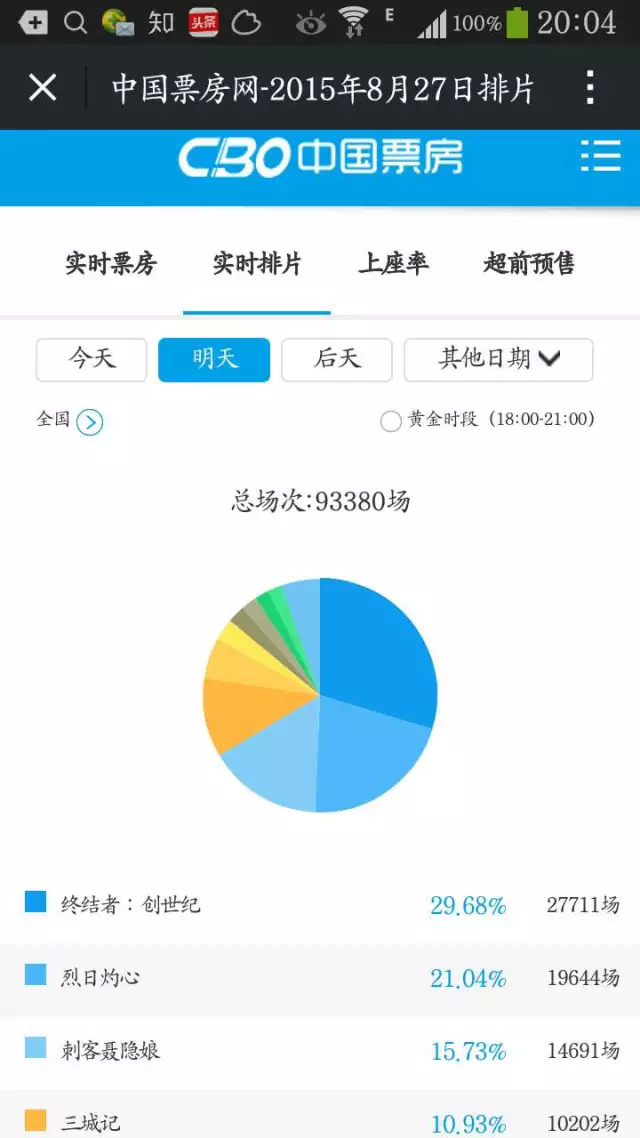Image resolution: width=640 pixels, height=1138 pixels.
Task: Enable the 黄金时段 (18:00-21:00) filter
Action: [391, 421]
